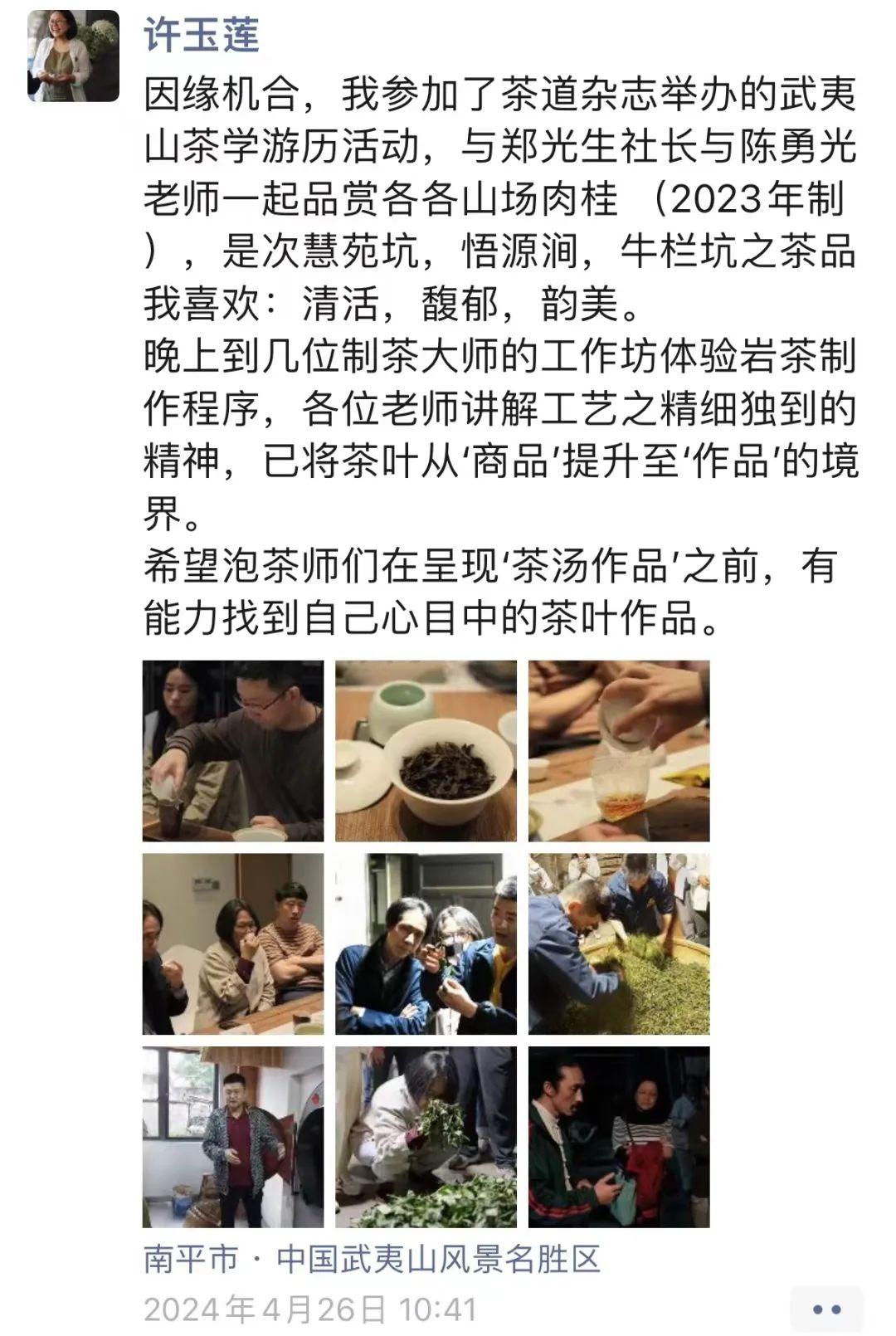Open photo of man speaking in workshop

tap(233, 1137)
